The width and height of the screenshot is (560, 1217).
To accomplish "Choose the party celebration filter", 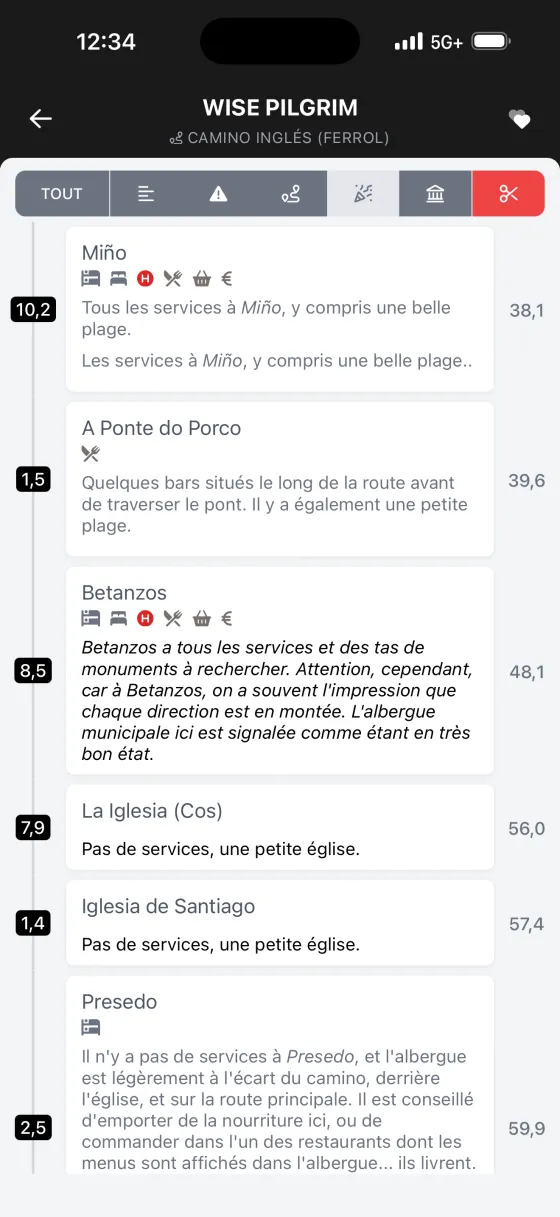I will coord(363,194).
